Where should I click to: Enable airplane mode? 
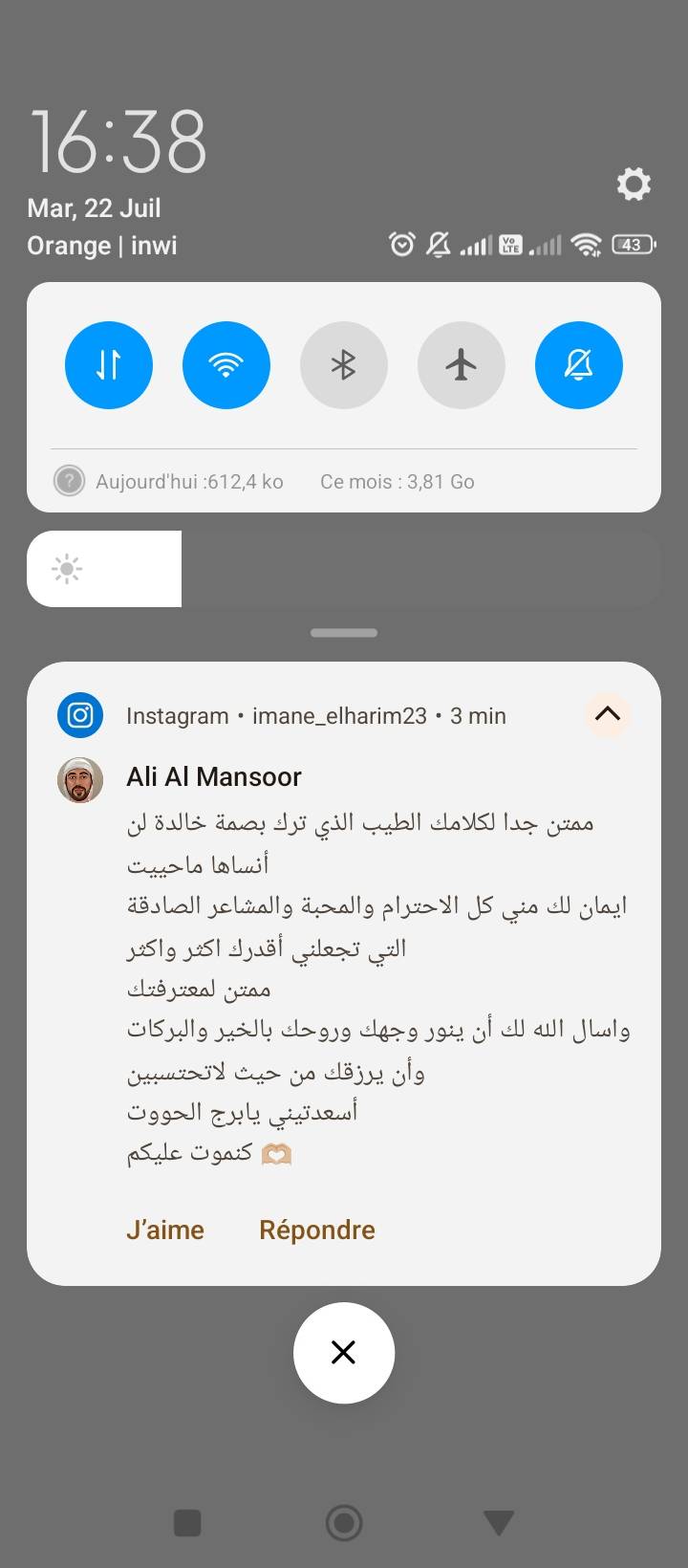coord(462,365)
